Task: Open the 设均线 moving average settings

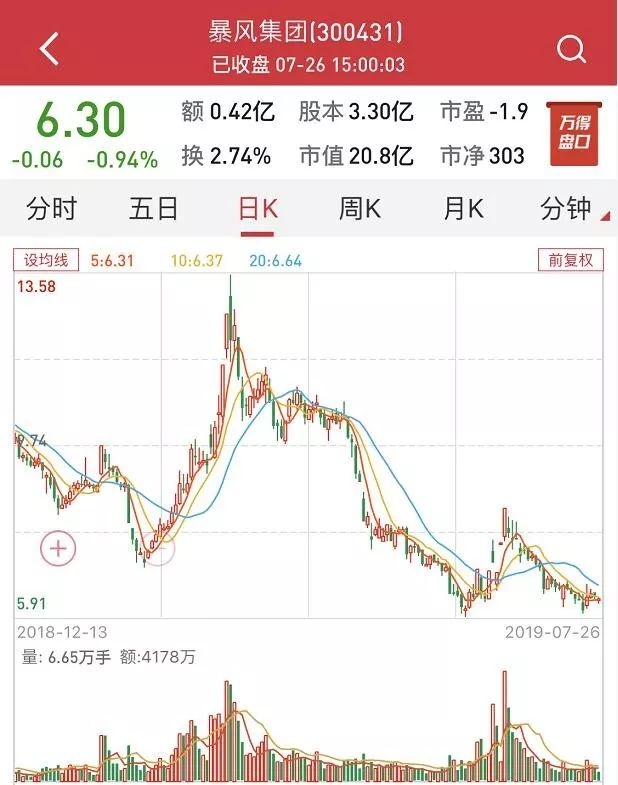Action: [x=46, y=260]
